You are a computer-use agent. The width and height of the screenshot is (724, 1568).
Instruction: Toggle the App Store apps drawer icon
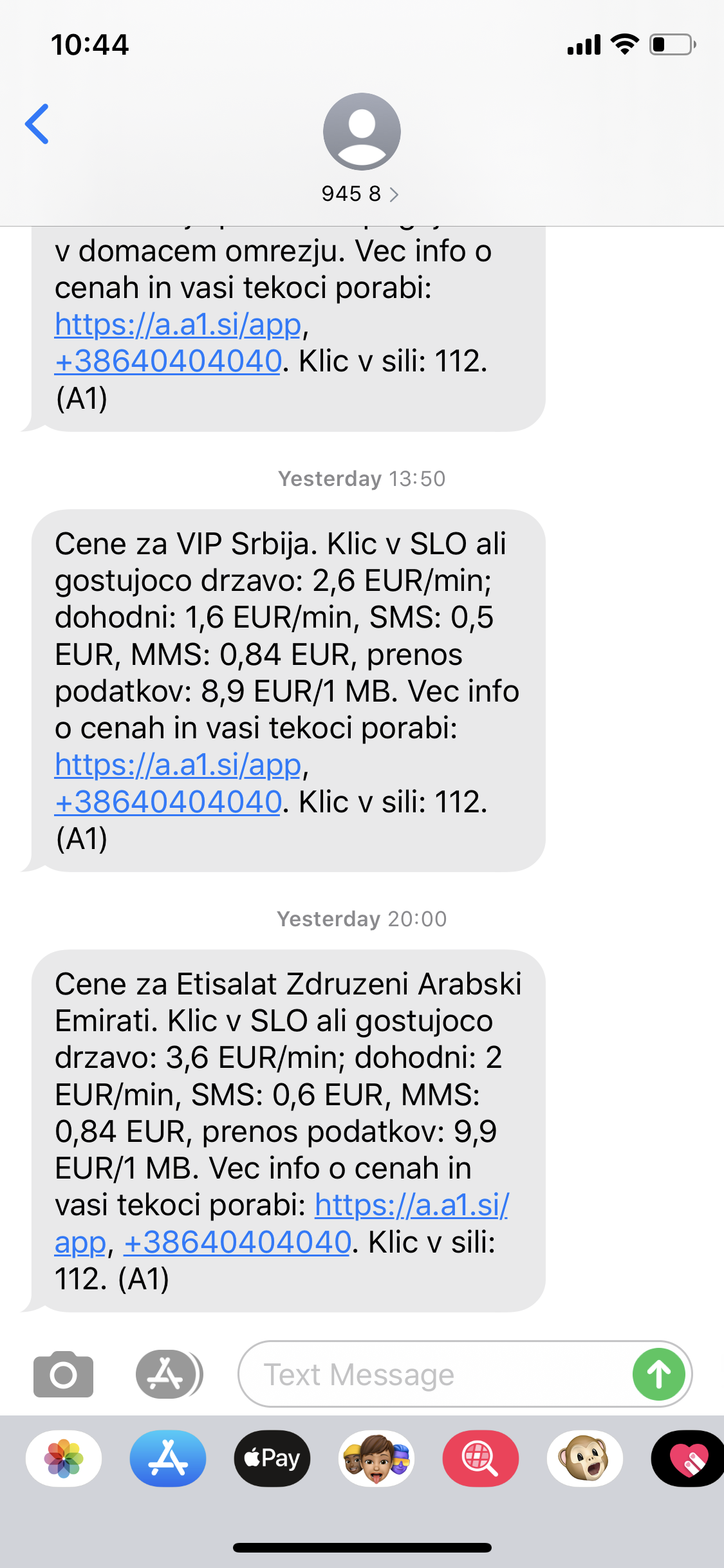(169, 1374)
